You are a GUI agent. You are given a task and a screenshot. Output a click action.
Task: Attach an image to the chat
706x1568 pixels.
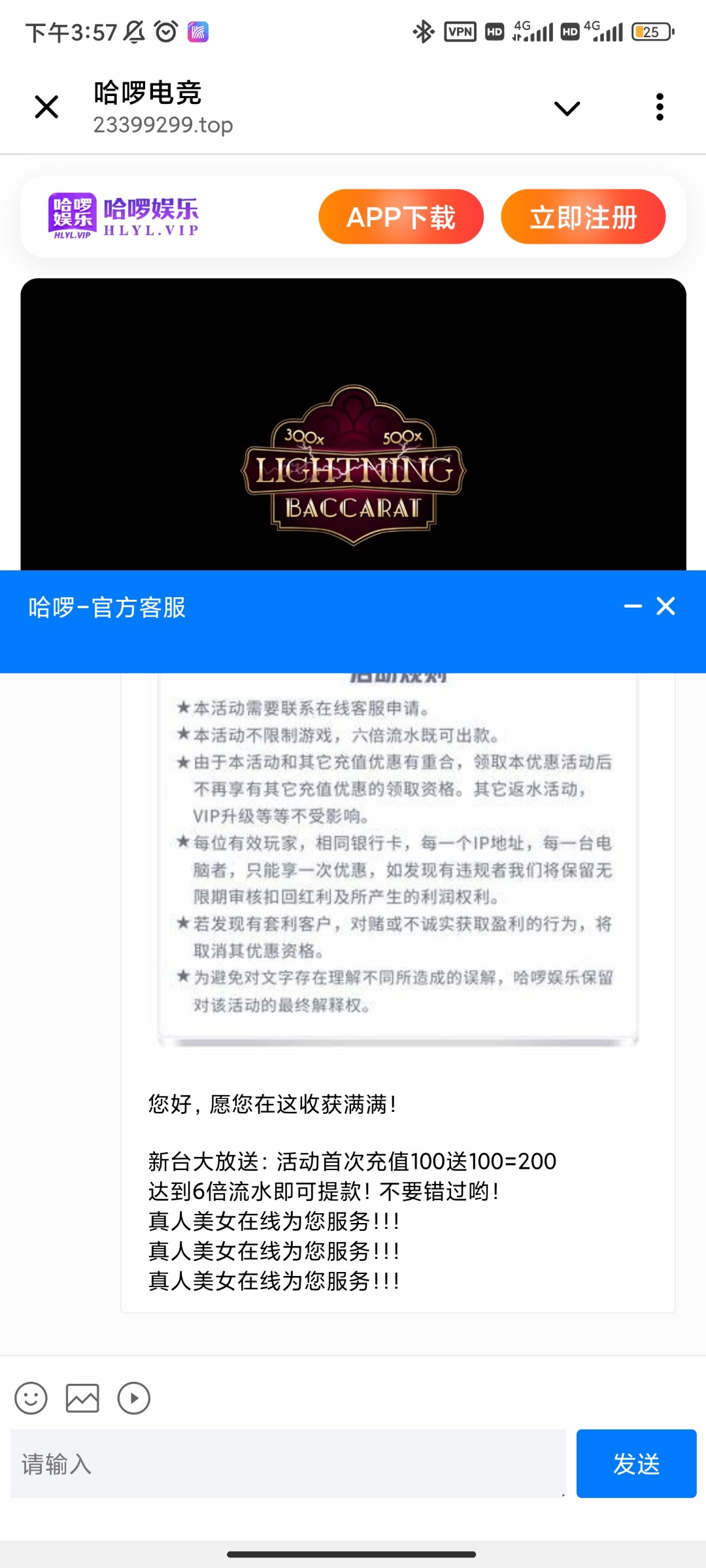click(82, 1399)
